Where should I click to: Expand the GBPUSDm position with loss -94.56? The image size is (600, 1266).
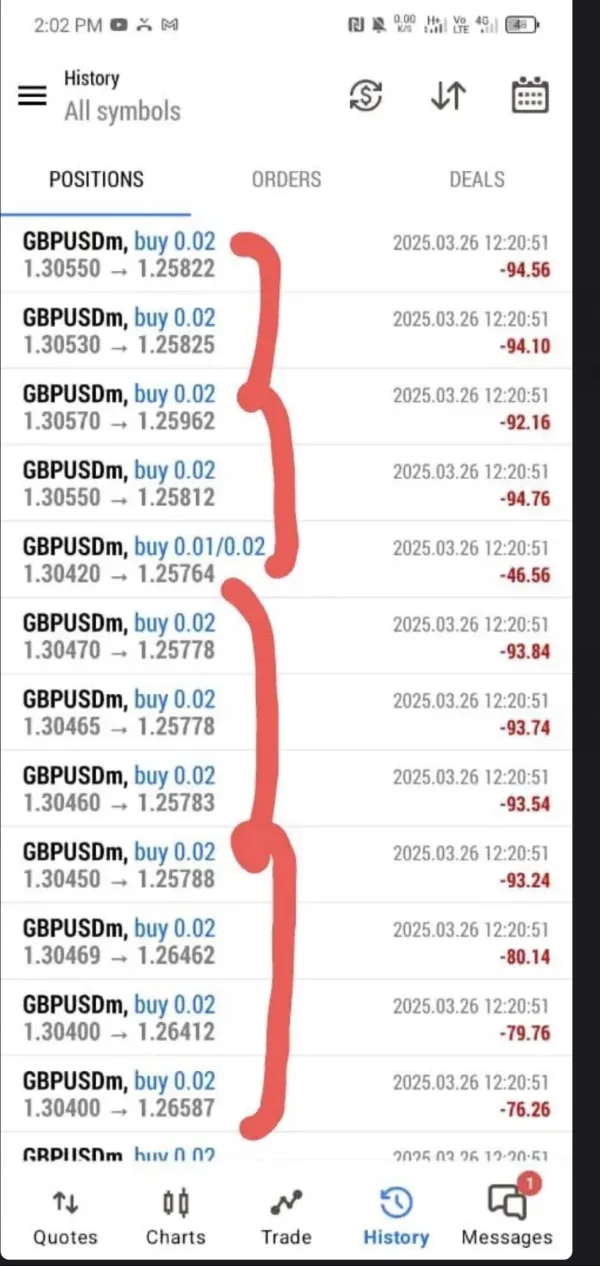coord(286,255)
